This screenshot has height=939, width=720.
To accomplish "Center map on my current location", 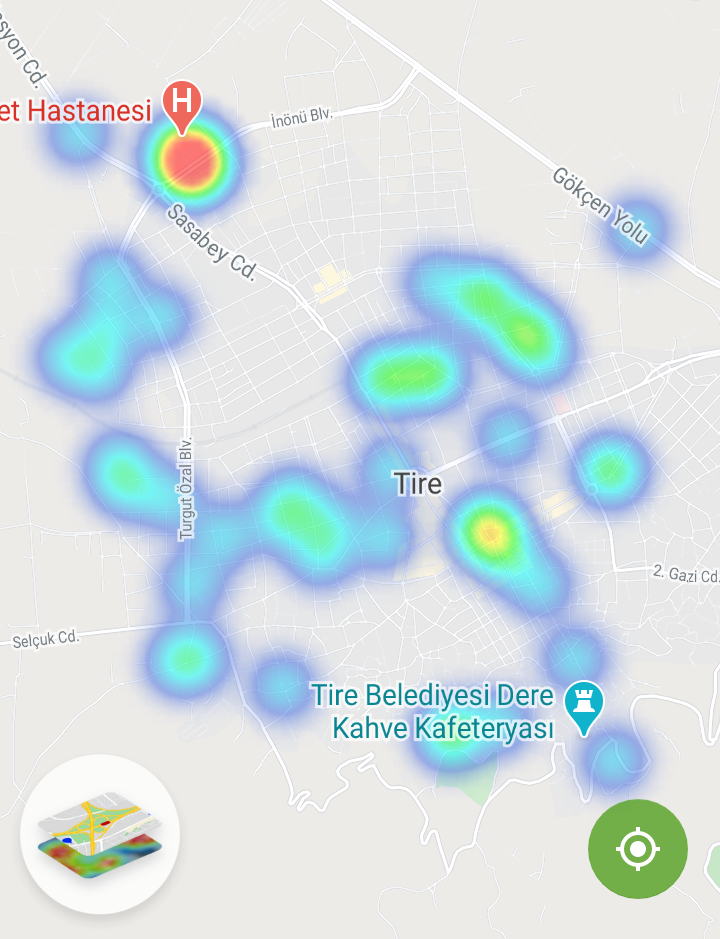I will tap(638, 849).
